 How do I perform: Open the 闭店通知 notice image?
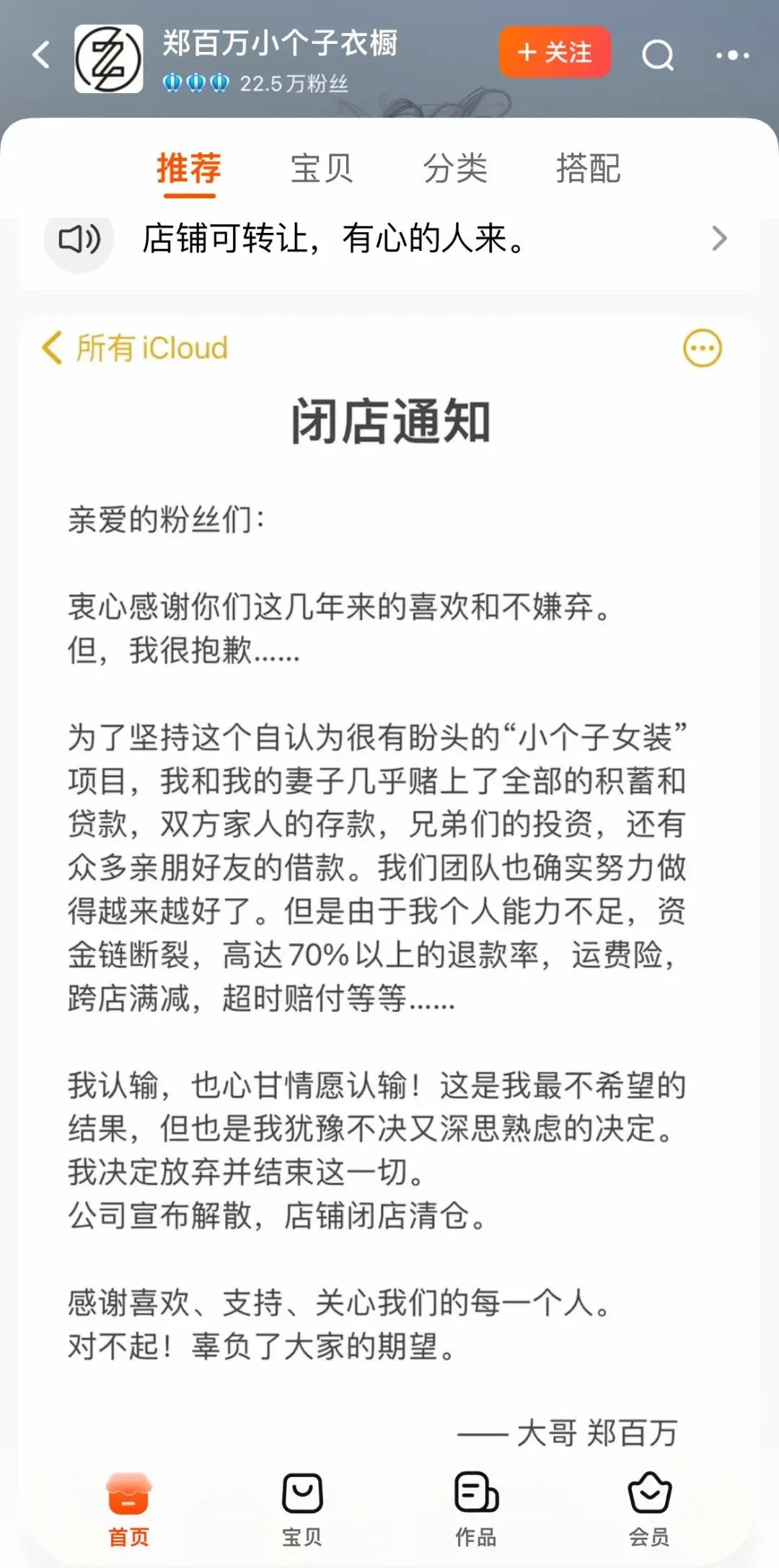click(389, 887)
